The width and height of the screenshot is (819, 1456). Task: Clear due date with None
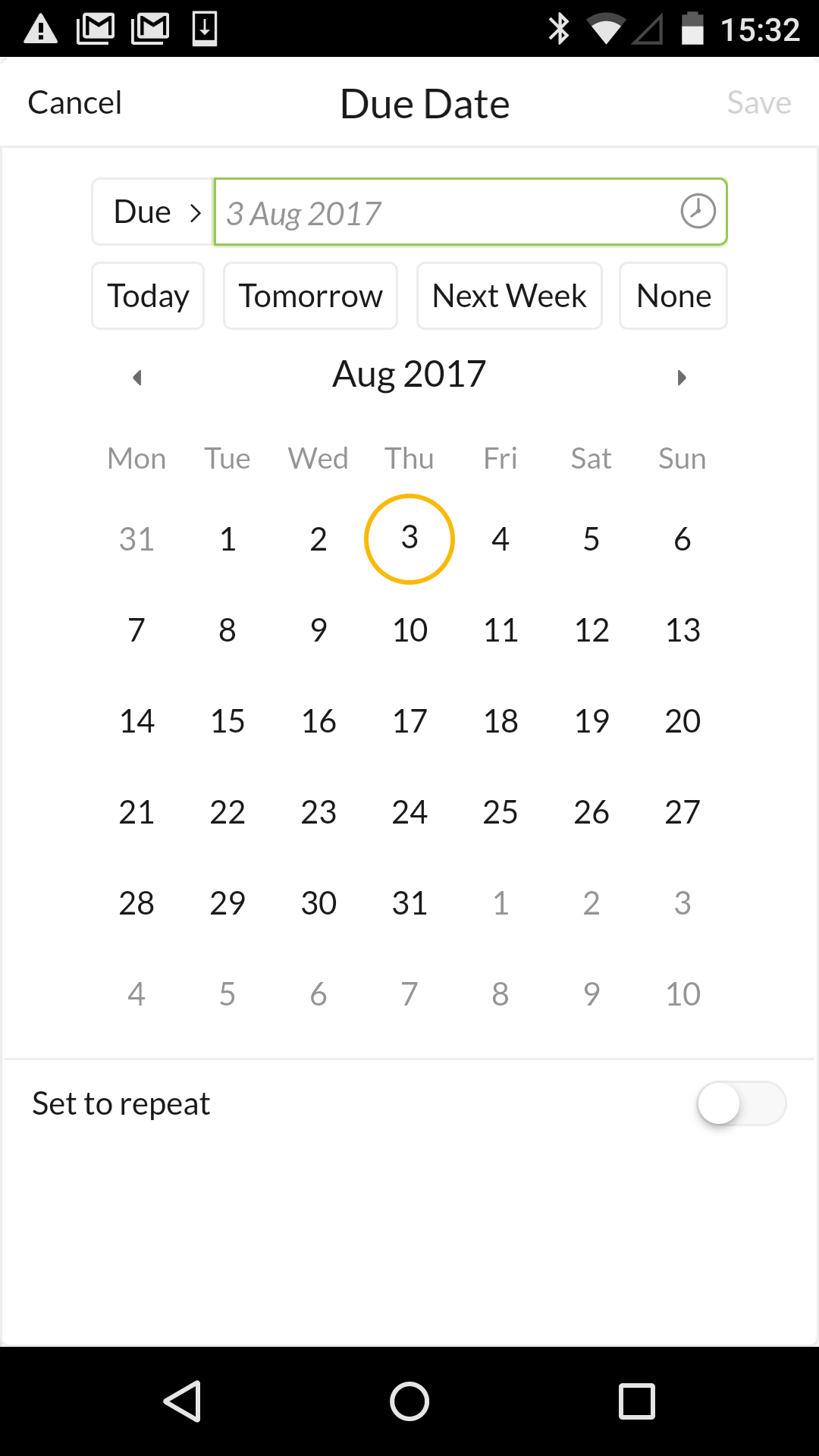pyautogui.click(x=673, y=296)
